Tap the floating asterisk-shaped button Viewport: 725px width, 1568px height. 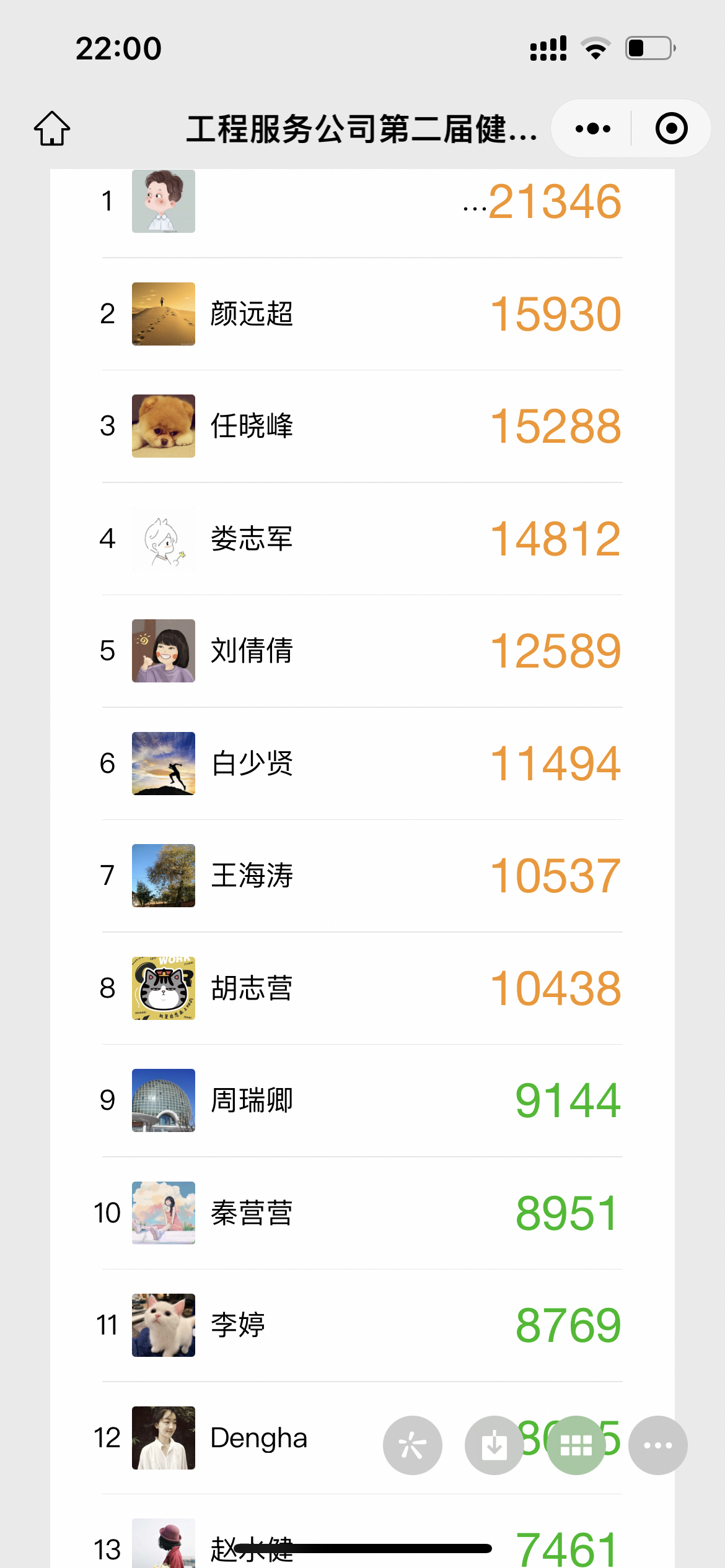412,1445
